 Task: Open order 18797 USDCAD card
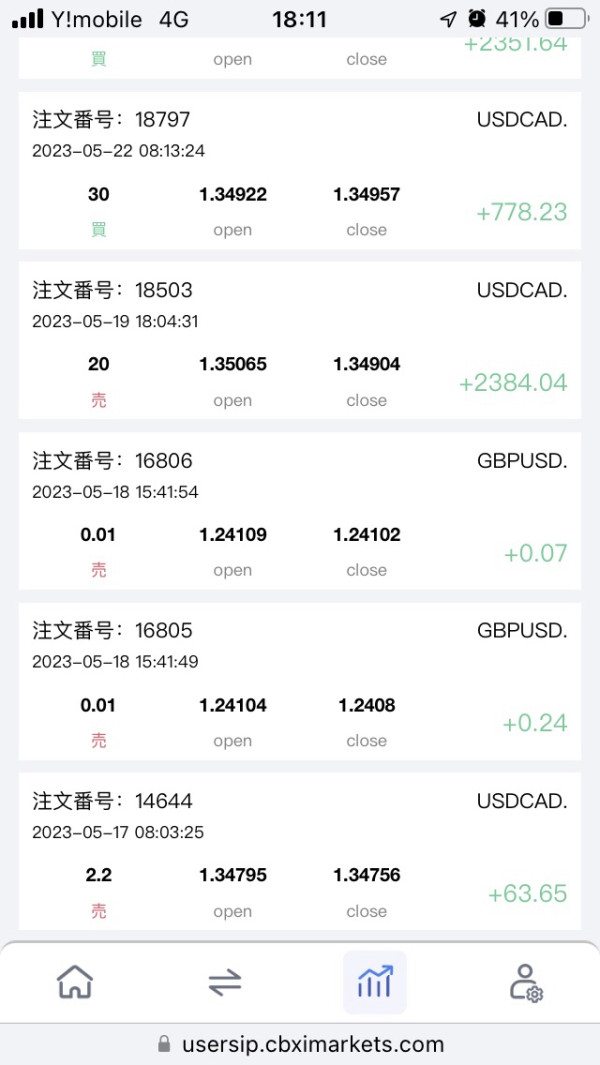pyautogui.click(x=300, y=172)
